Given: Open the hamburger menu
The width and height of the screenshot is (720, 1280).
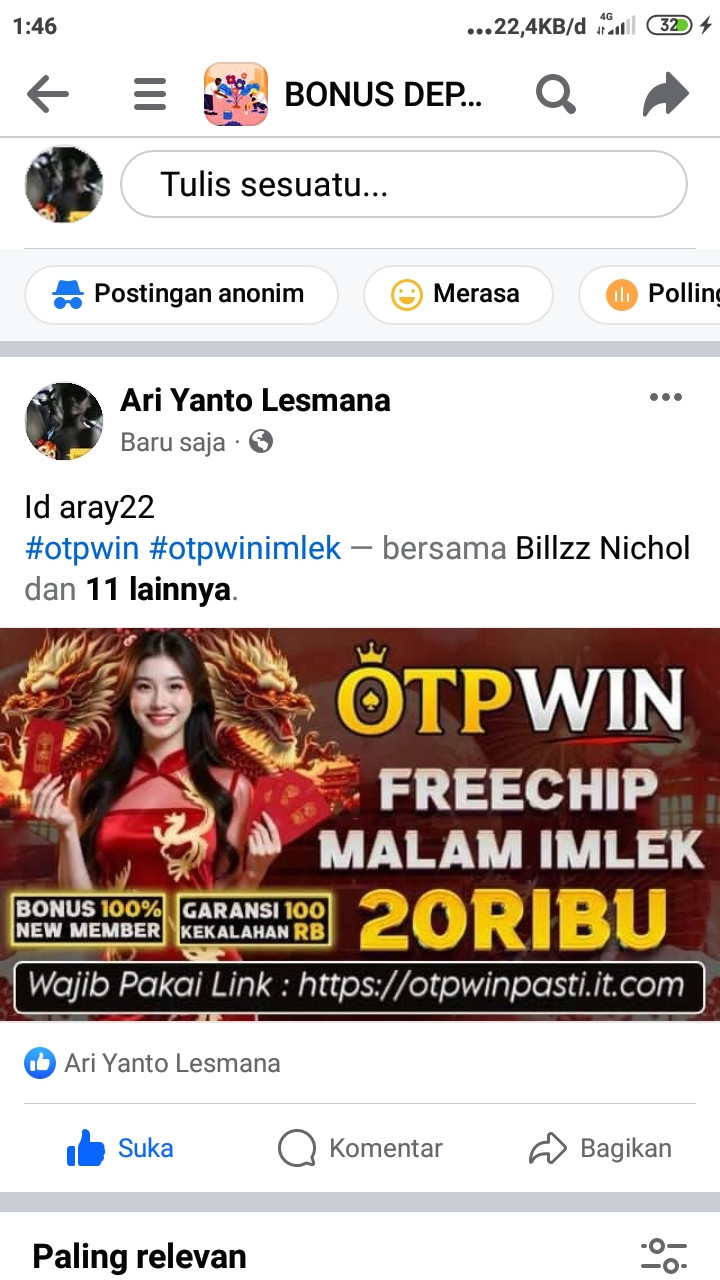Looking at the screenshot, I should 150,95.
